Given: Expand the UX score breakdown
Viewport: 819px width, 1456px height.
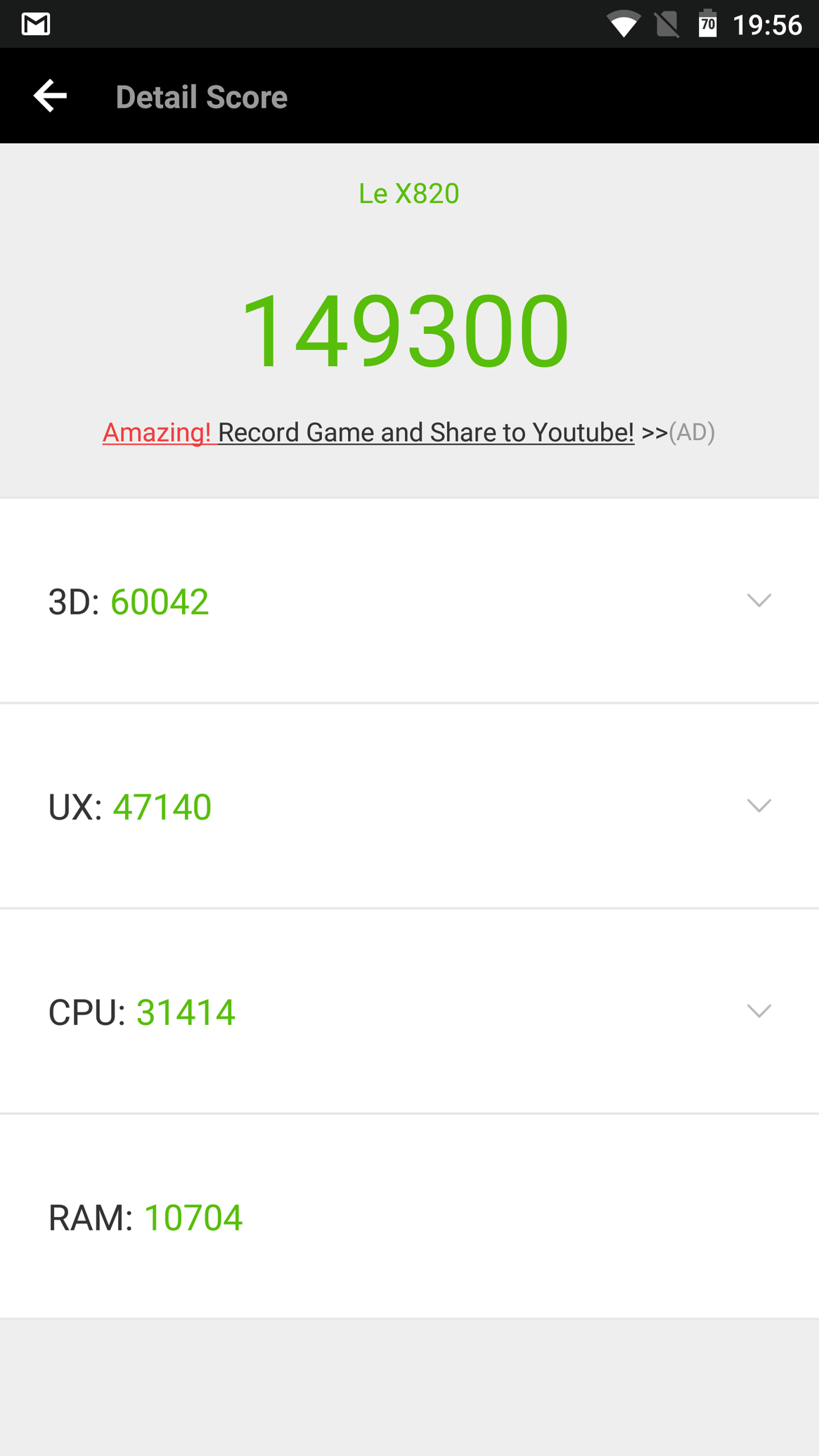Looking at the screenshot, I should click(759, 806).
